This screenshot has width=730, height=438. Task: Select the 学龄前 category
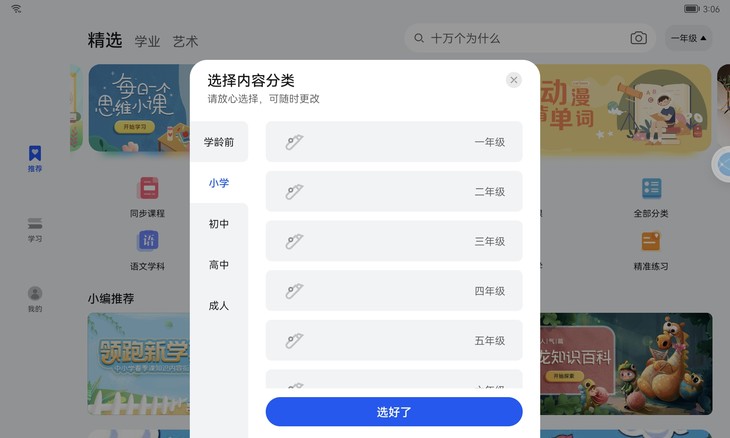pos(219,142)
